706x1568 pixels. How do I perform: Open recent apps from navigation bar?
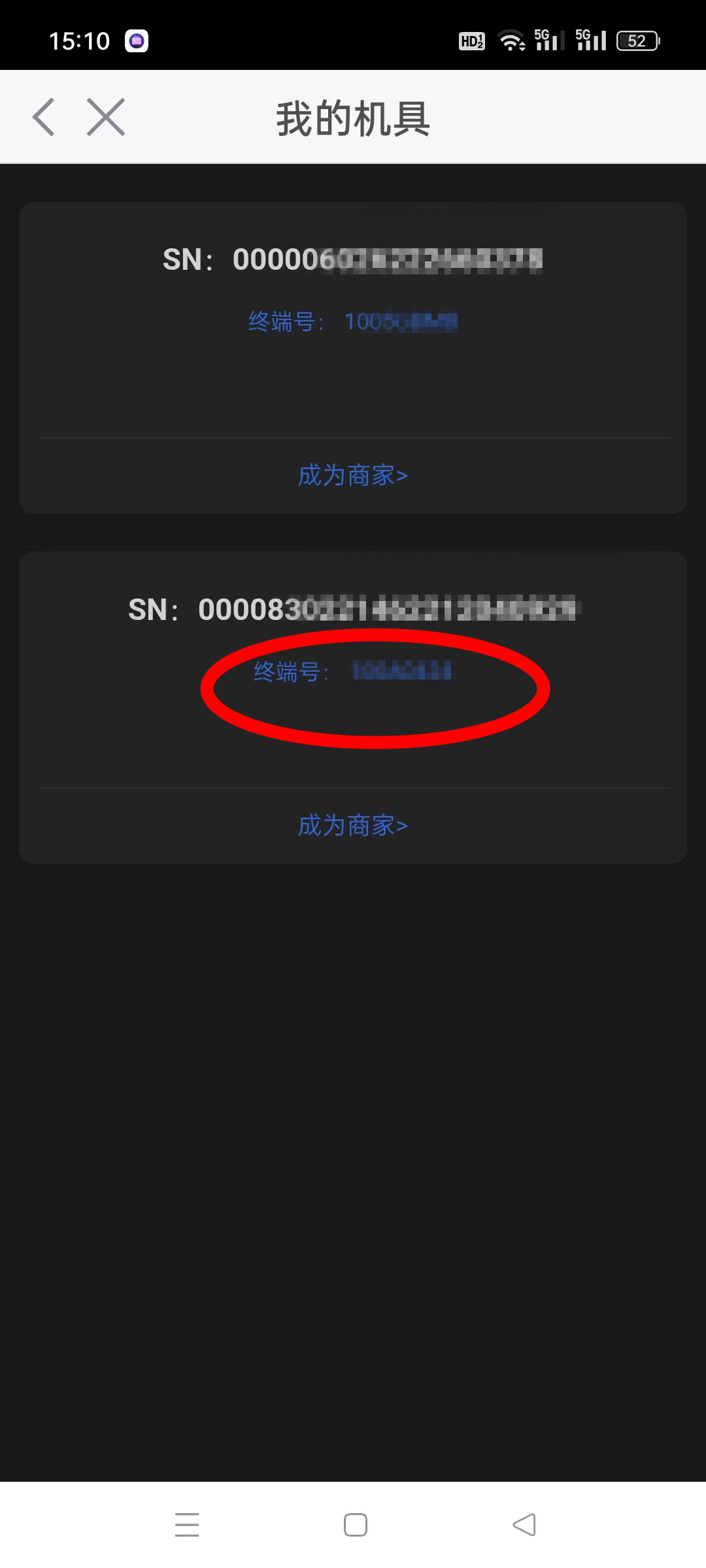[x=187, y=1525]
